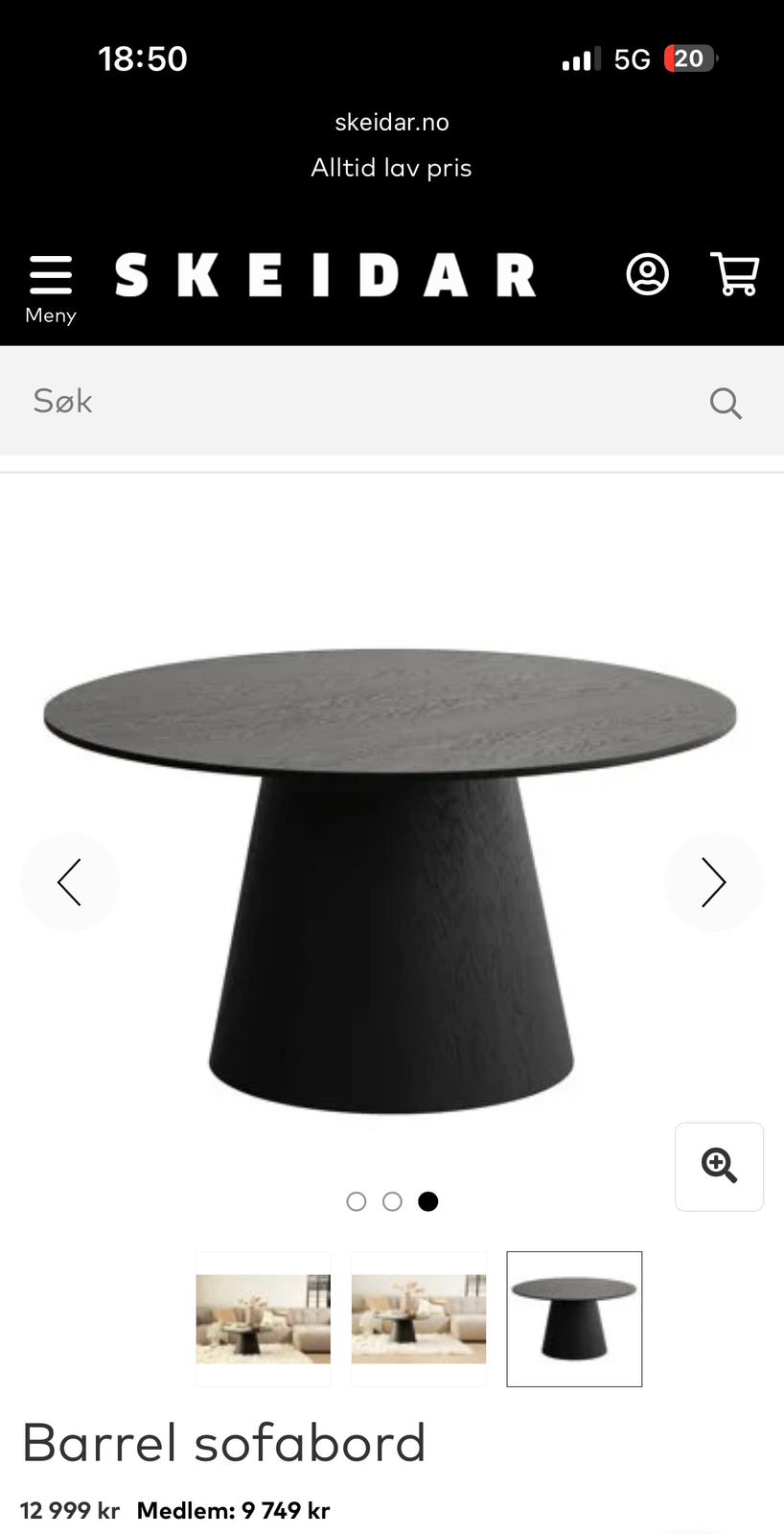Show the next product image
Viewport: 784px width, 1534px height.
tap(713, 882)
